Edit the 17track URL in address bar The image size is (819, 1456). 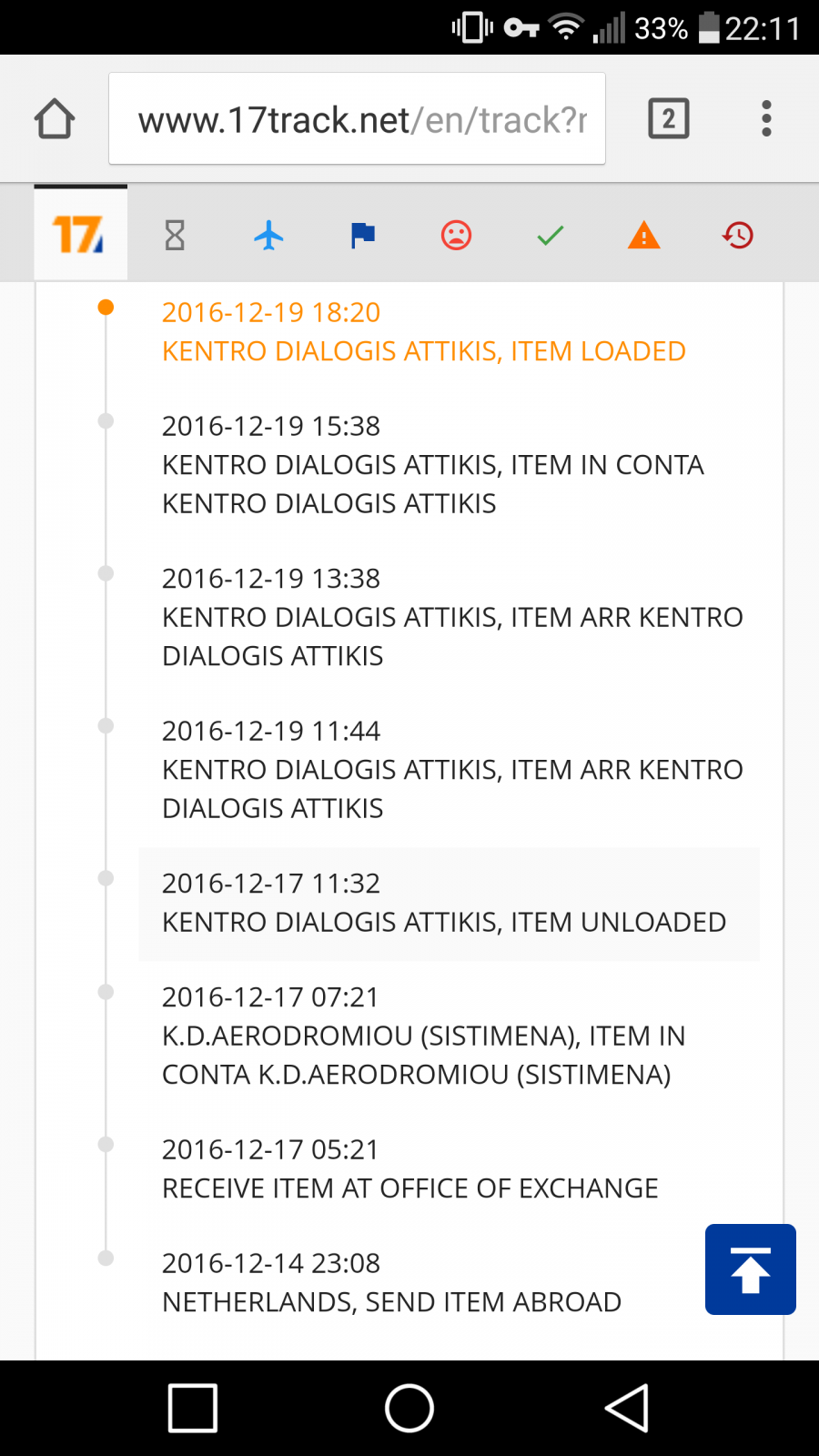[357, 119]
